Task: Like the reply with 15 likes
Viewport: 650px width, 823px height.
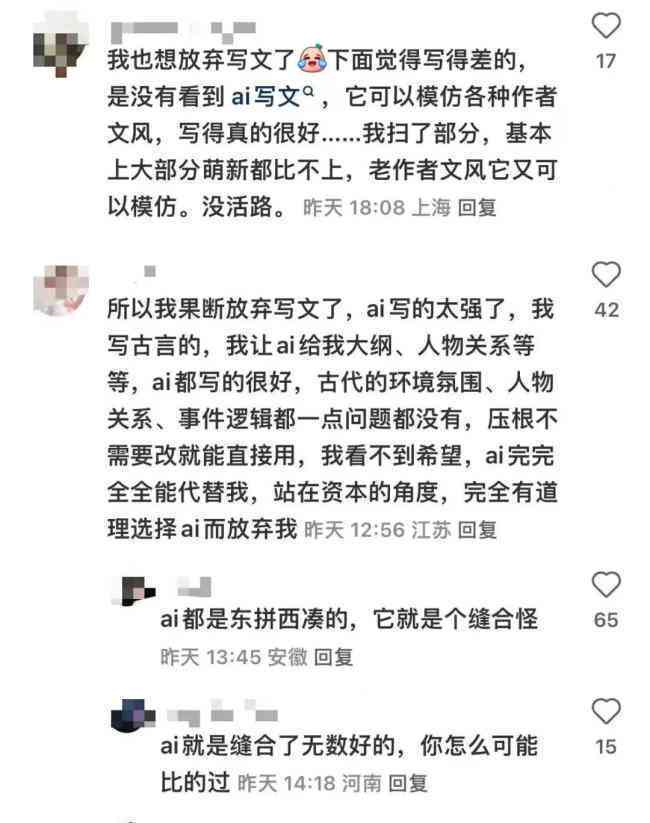Action: 606,711
